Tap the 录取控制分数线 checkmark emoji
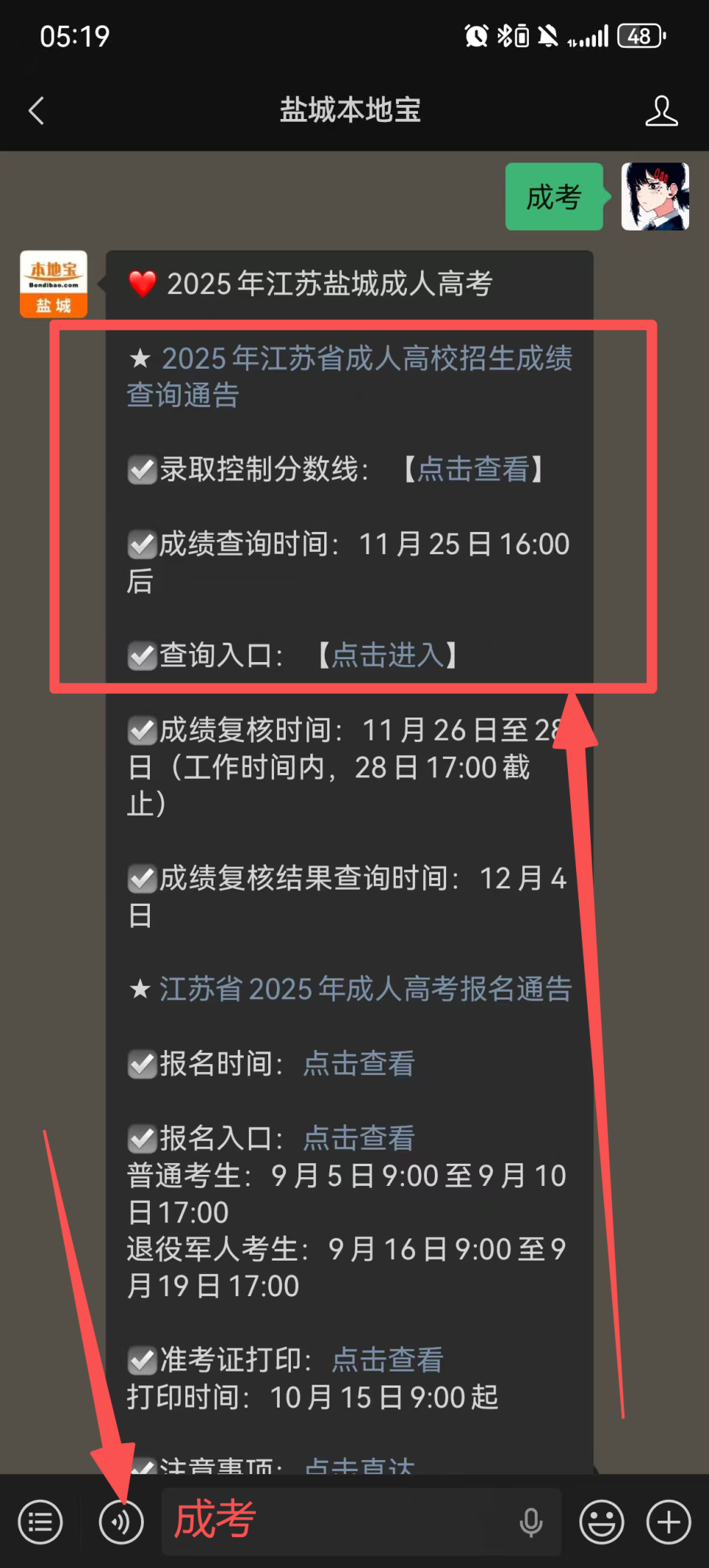 click(x=142, y=470)
